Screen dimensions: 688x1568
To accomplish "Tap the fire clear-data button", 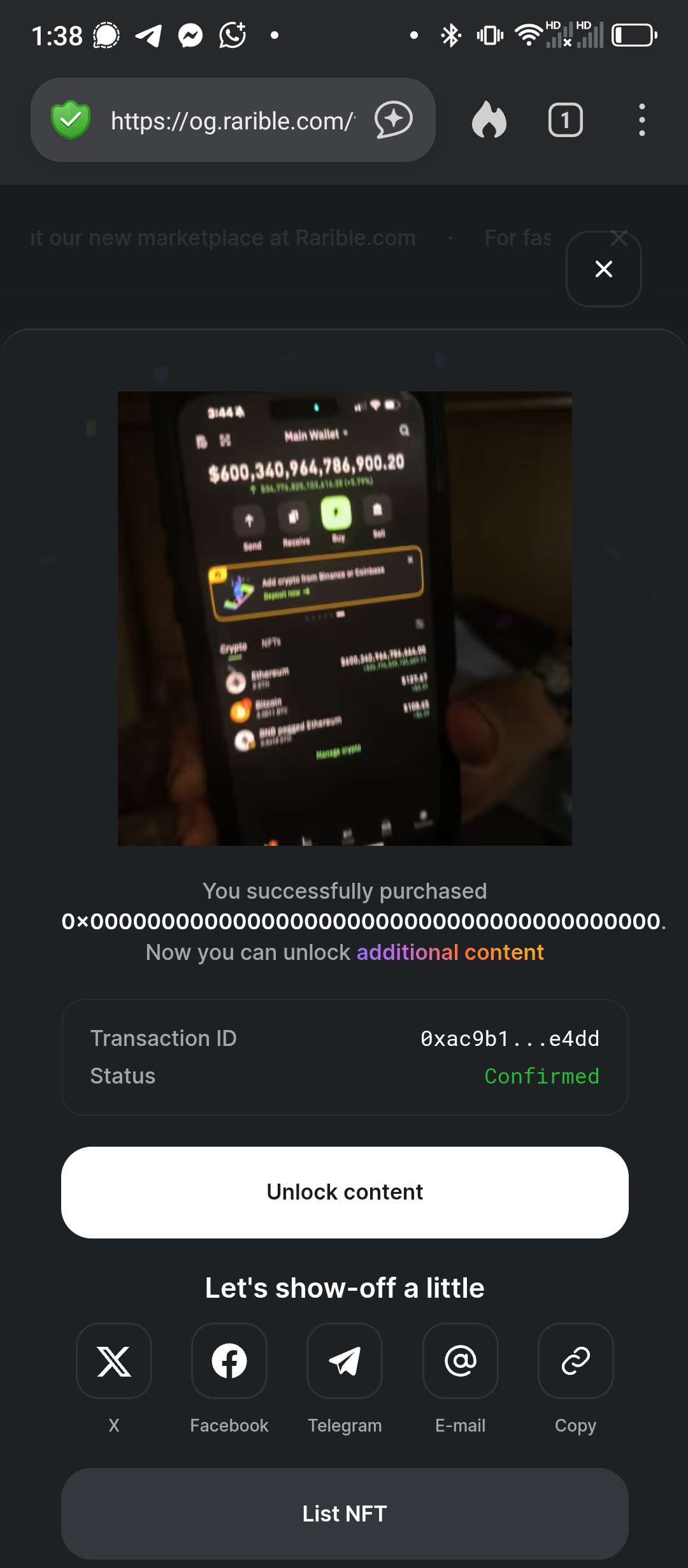I will [489, 120].
